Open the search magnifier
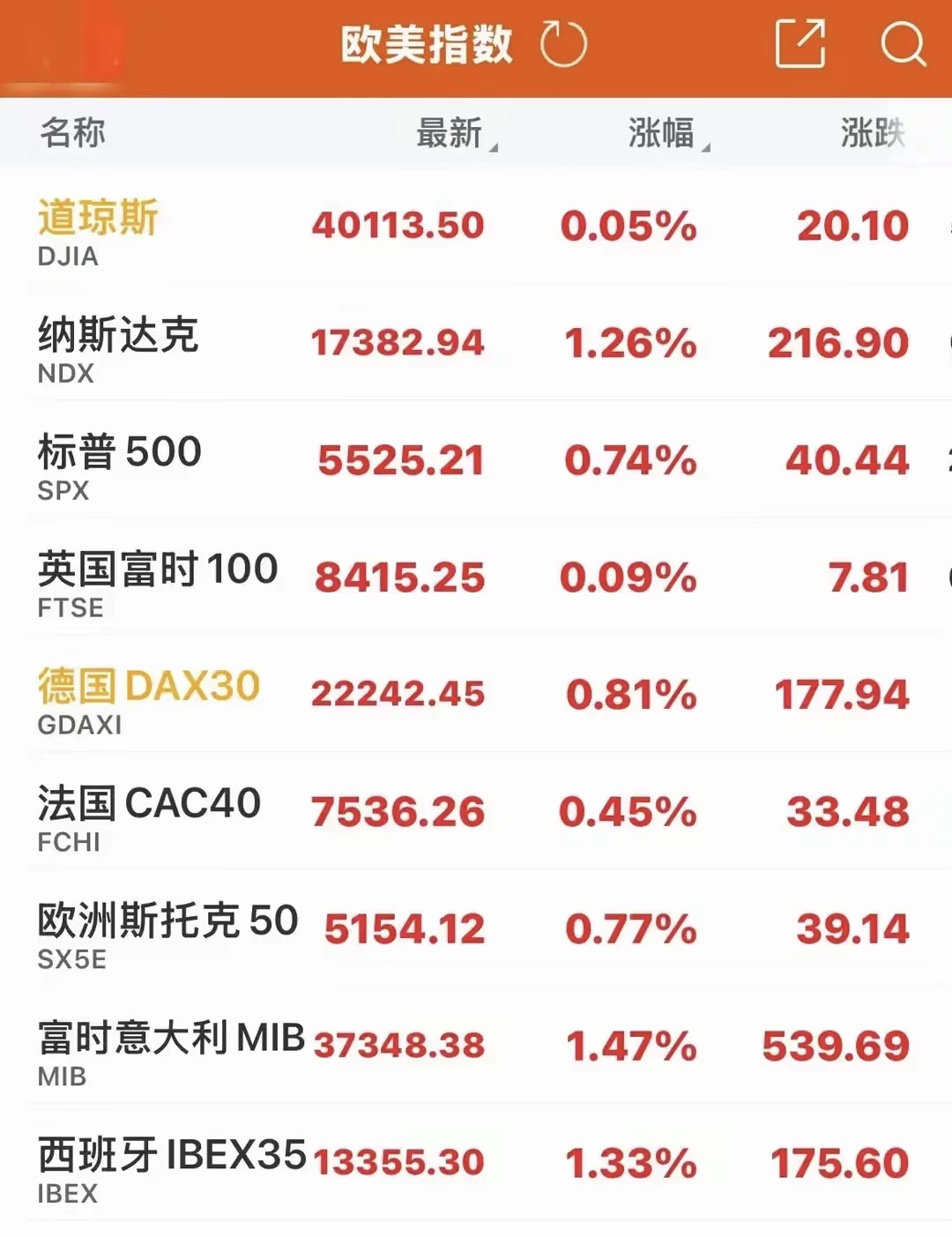This screenshot has width=952, height=1237. point(903,43)
